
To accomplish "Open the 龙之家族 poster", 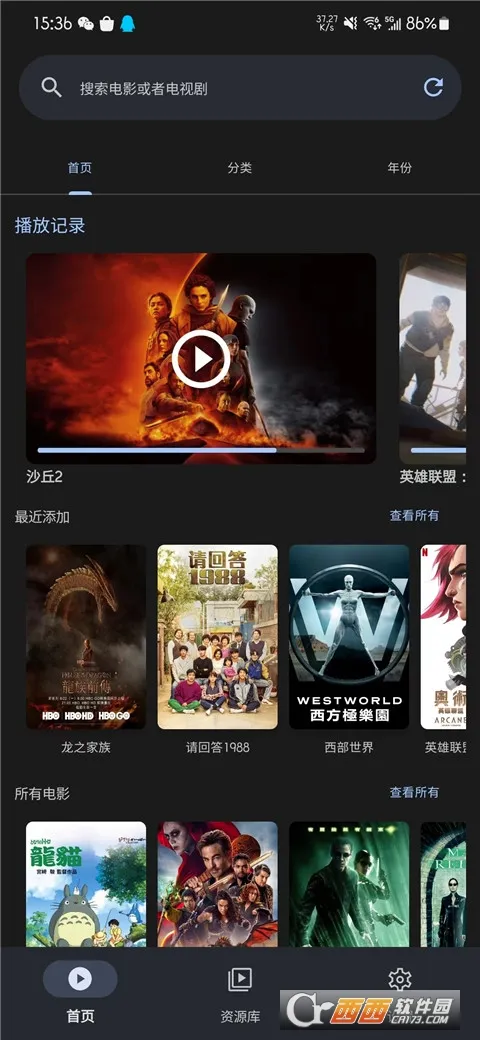I will click(x=86, y=637).
